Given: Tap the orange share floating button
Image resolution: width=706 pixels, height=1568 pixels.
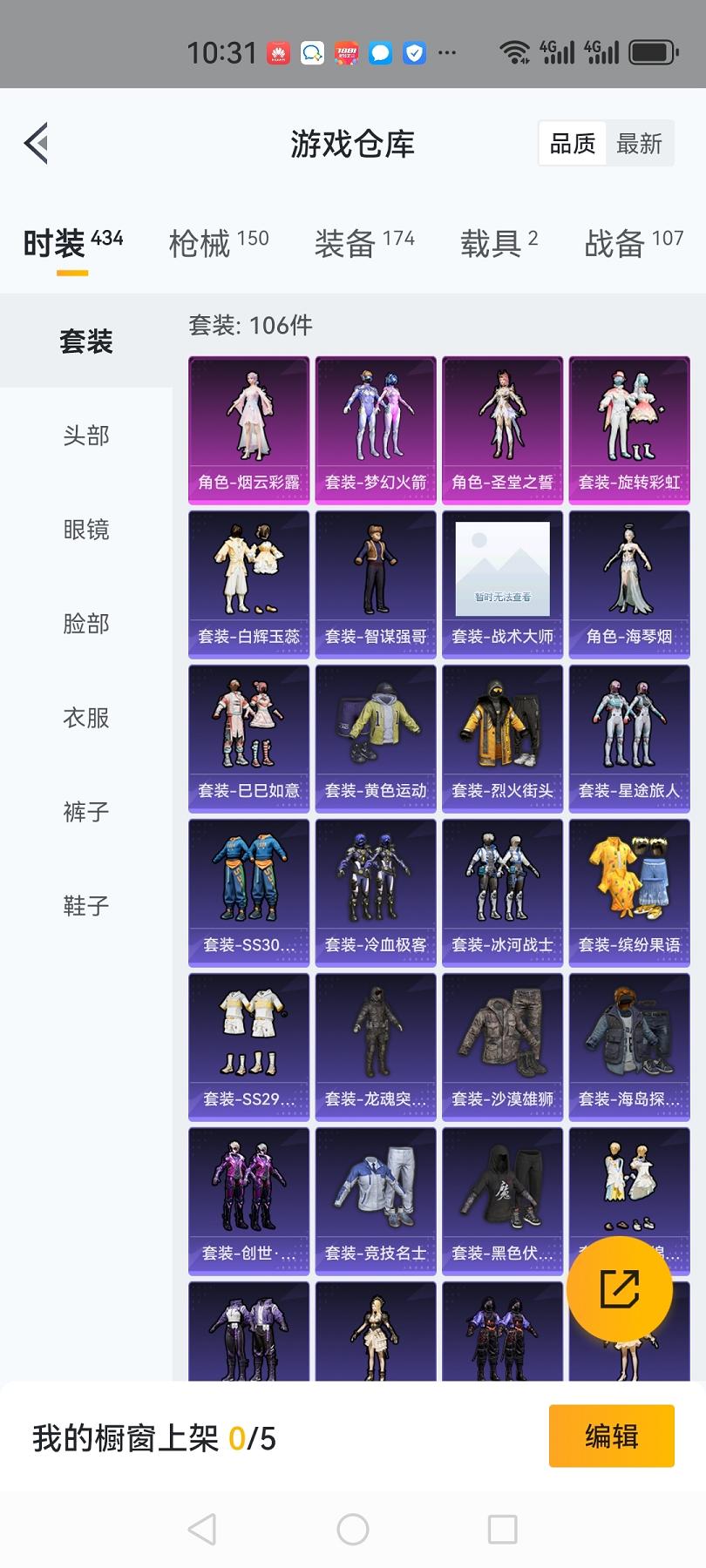Looking at the screenshot, I should (619, 1289).
